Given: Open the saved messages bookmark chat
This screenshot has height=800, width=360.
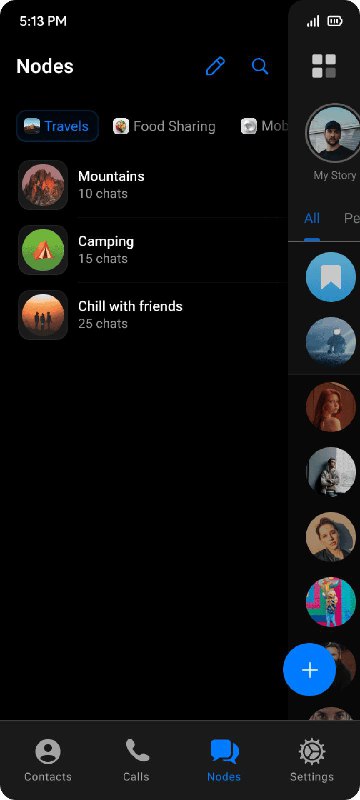Looking at the screenshot, I should tap(331, 277).
